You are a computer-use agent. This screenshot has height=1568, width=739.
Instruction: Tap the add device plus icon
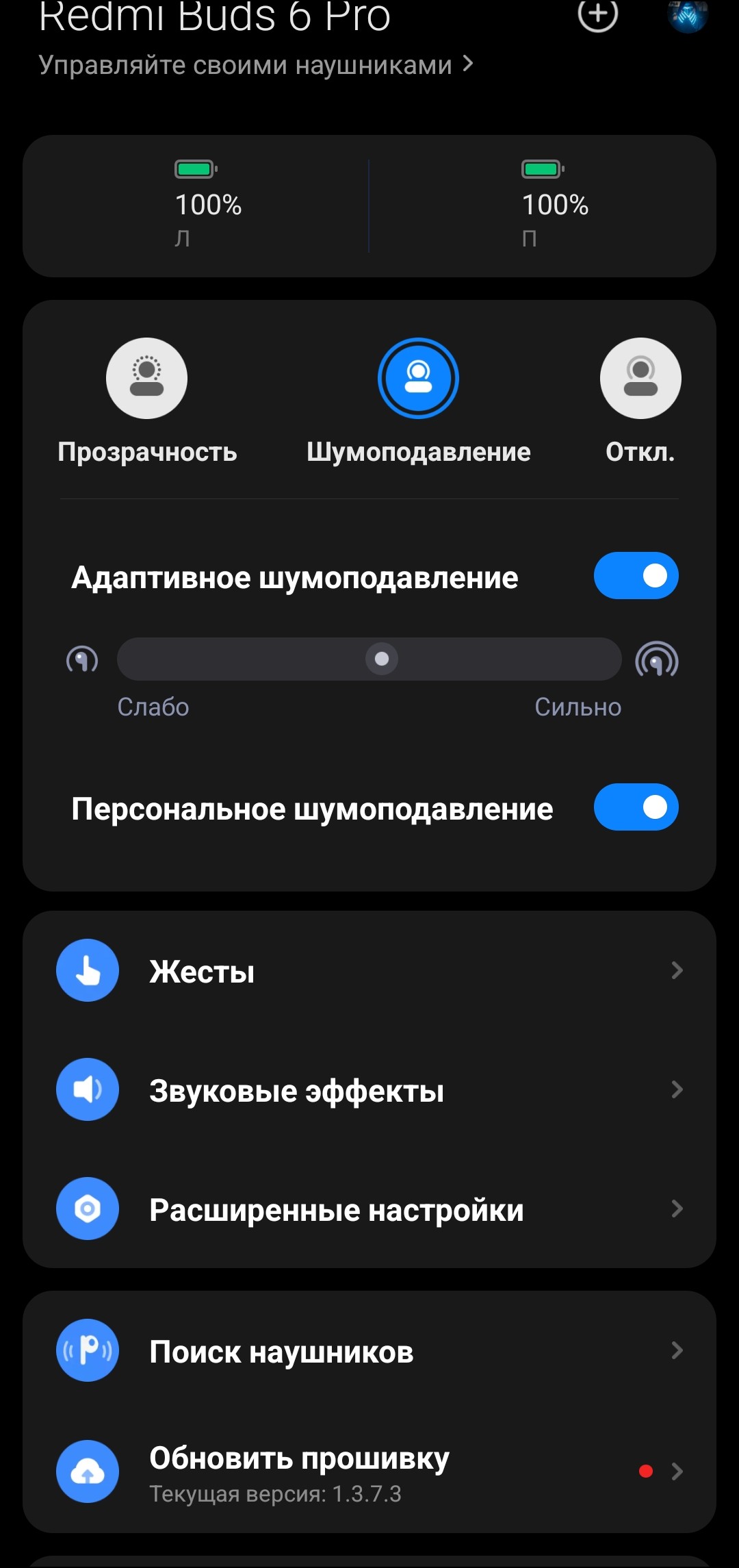pyautogui.click(x=597, y=14)
